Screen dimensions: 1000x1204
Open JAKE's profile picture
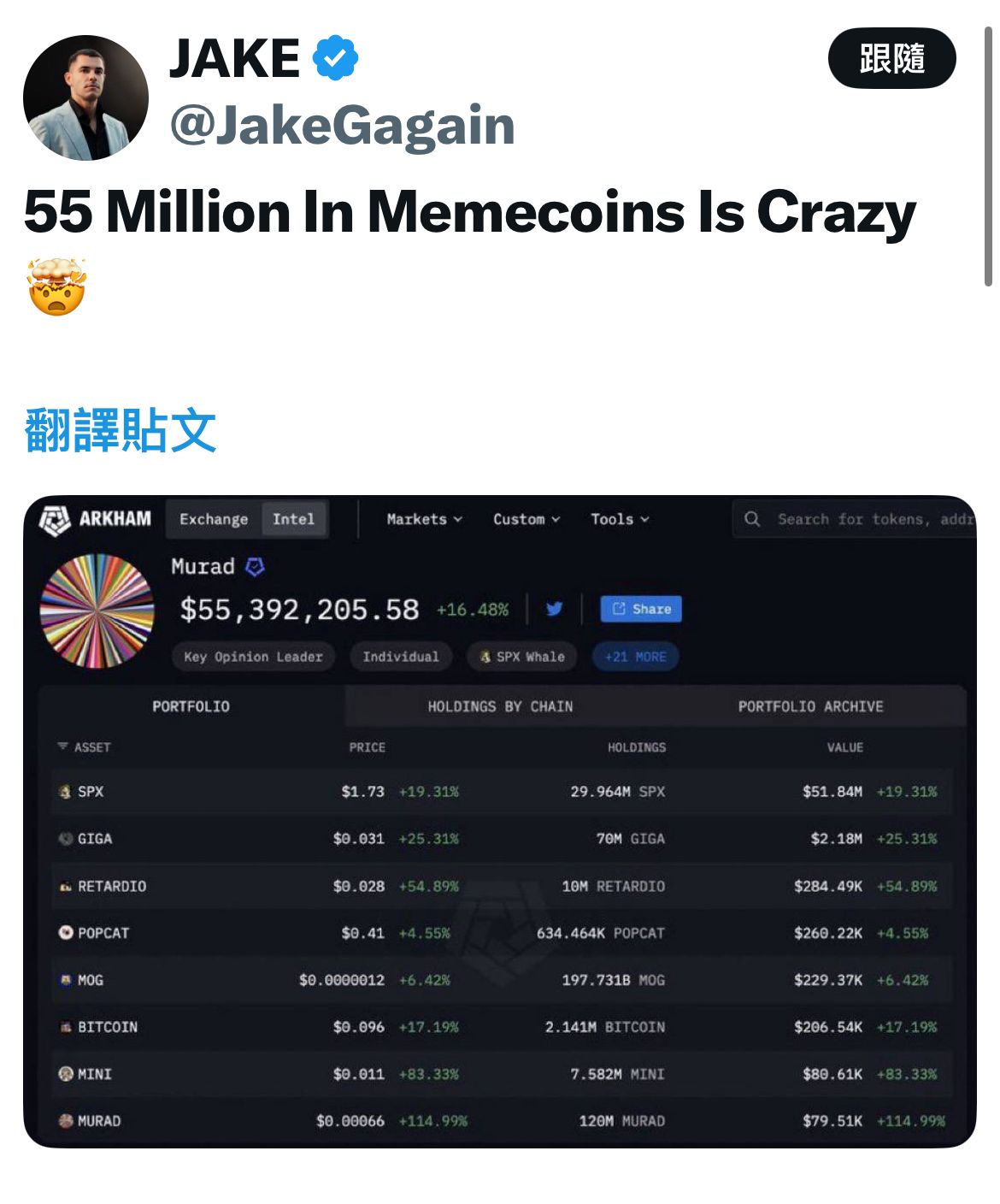point(85,97)
